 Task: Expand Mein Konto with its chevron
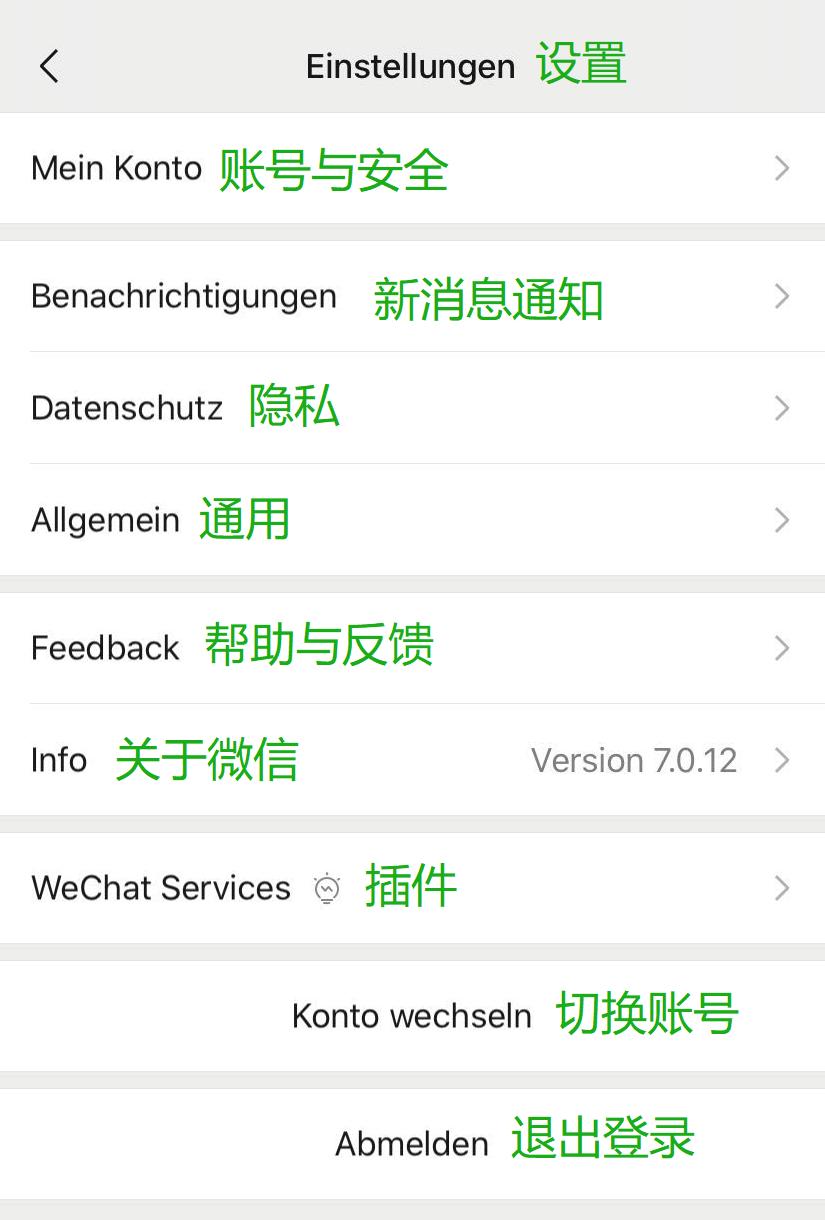point(783,168)
